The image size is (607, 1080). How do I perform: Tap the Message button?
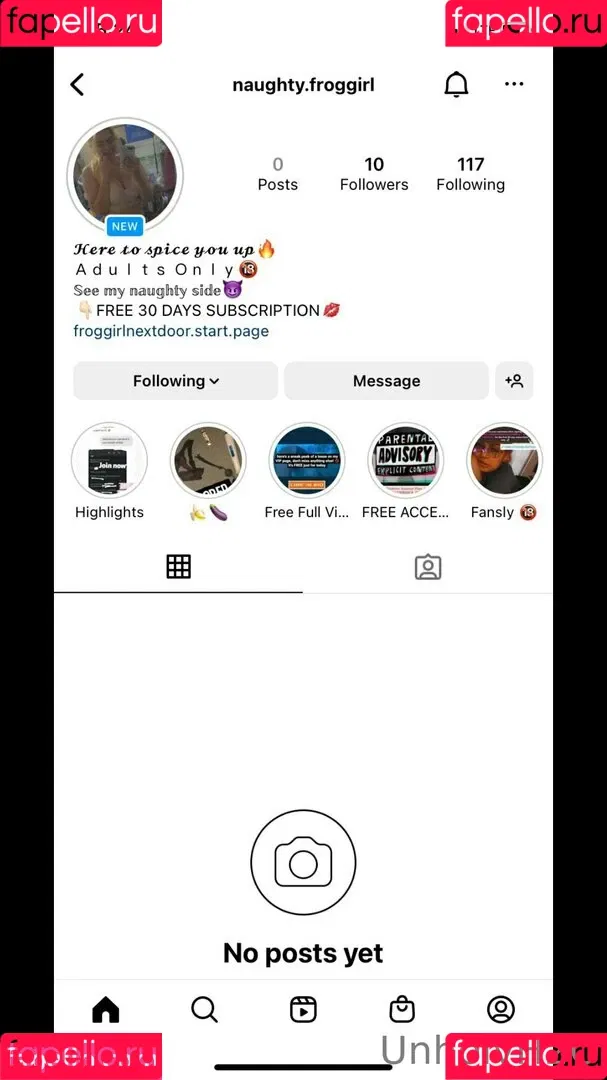click(386, 381)
